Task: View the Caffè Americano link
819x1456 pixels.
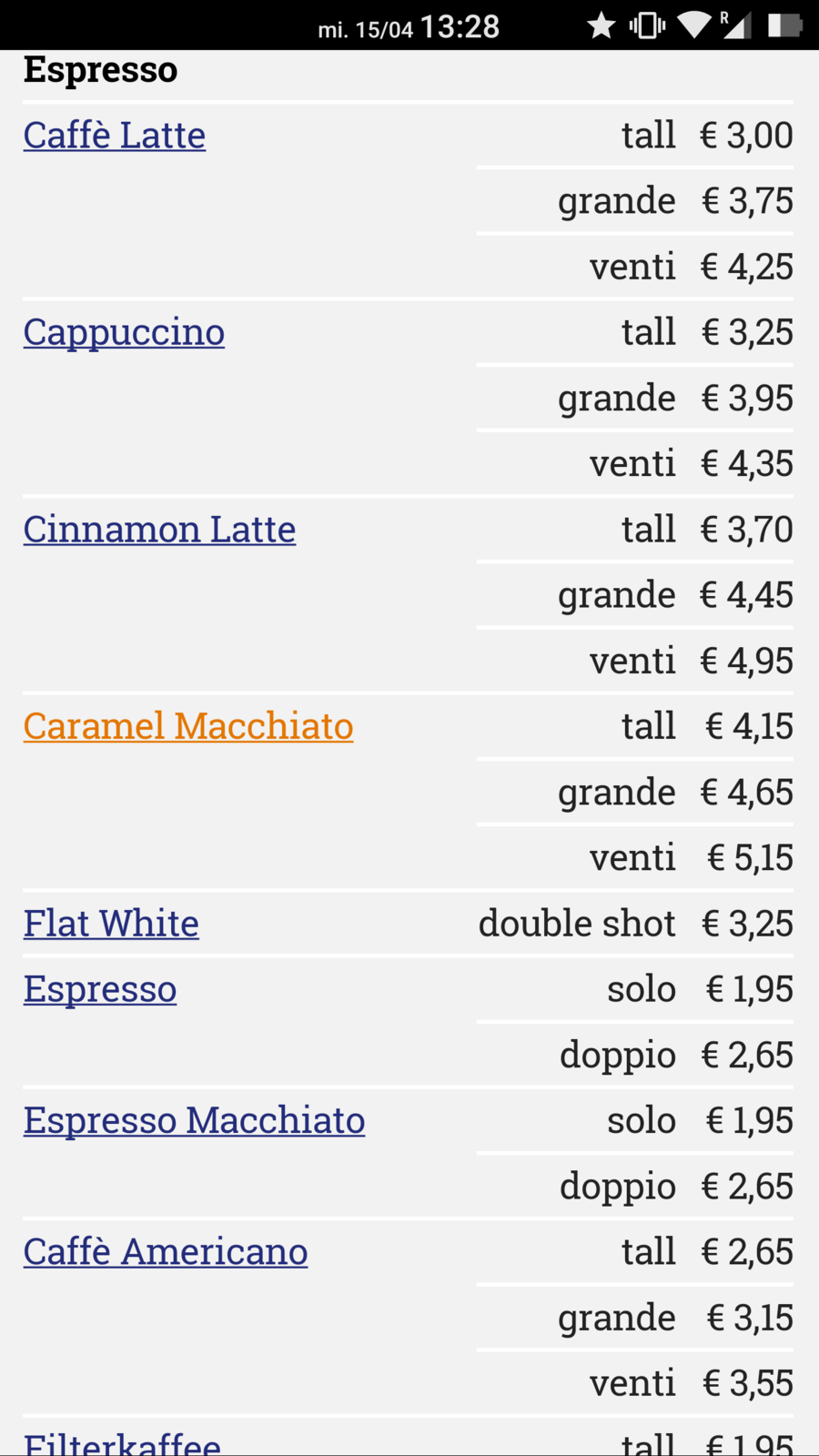Action: click(x=166, y=1252)
